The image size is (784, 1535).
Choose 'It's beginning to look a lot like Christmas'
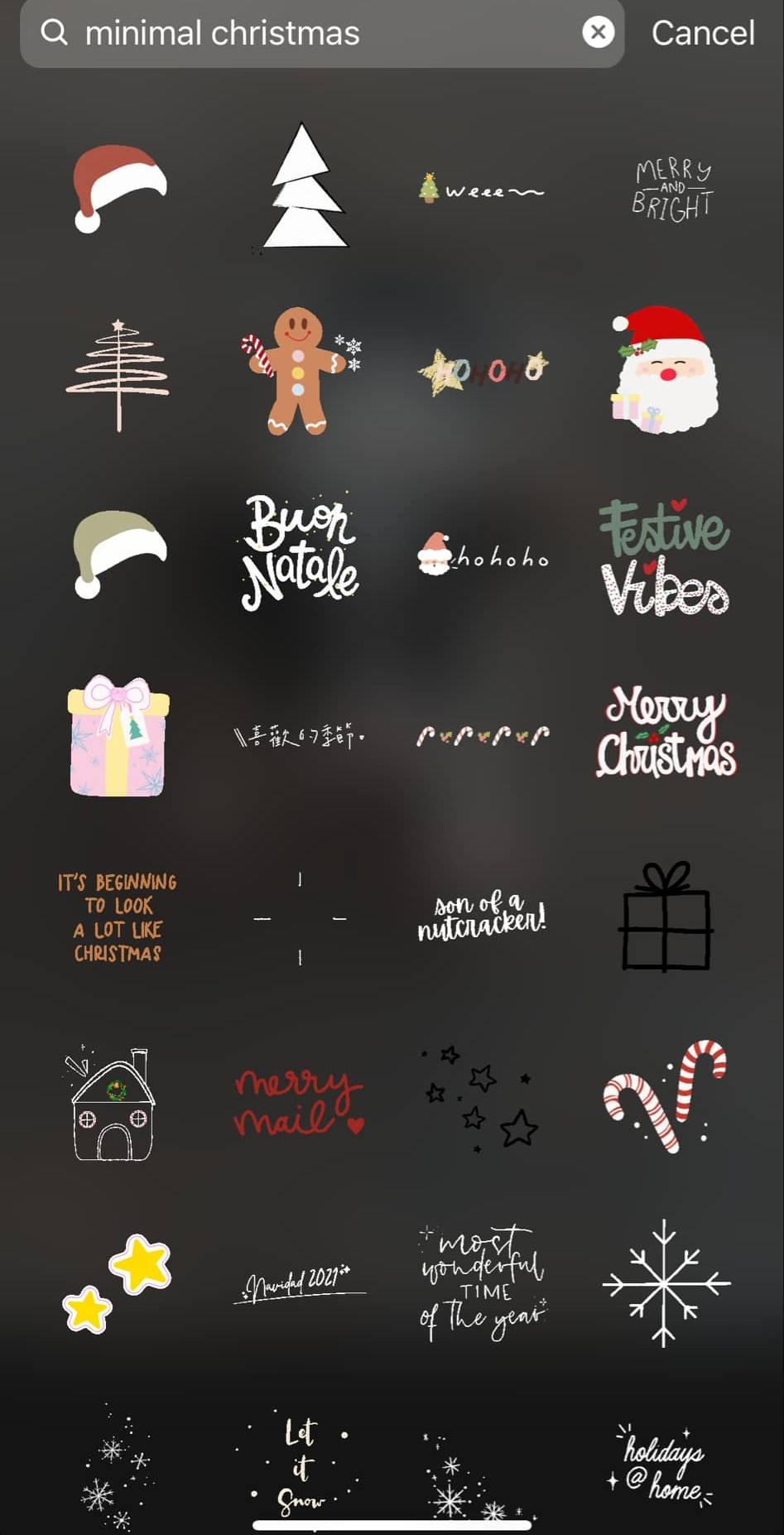click(x=118, y=917)
